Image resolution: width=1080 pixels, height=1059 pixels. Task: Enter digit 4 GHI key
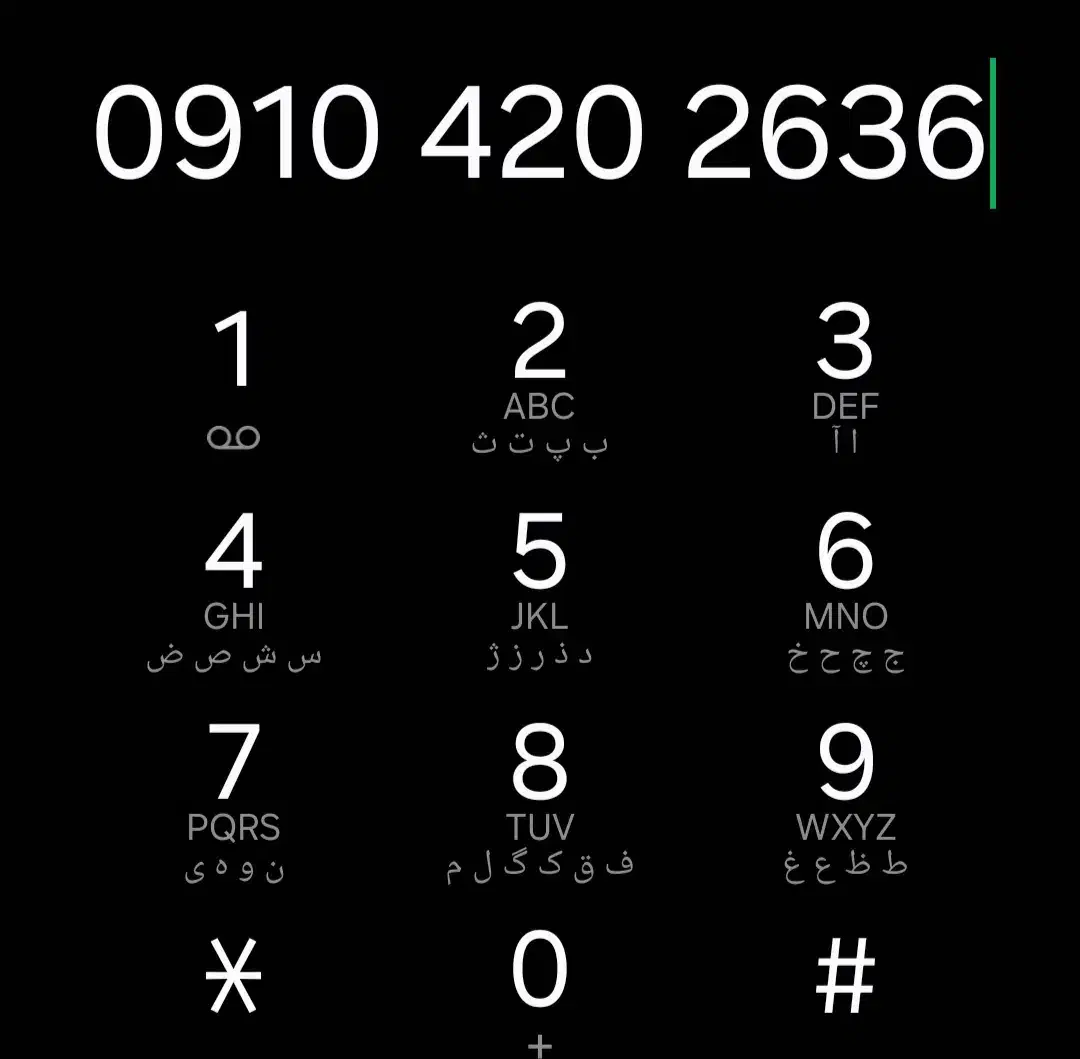[x=234, y=588]
